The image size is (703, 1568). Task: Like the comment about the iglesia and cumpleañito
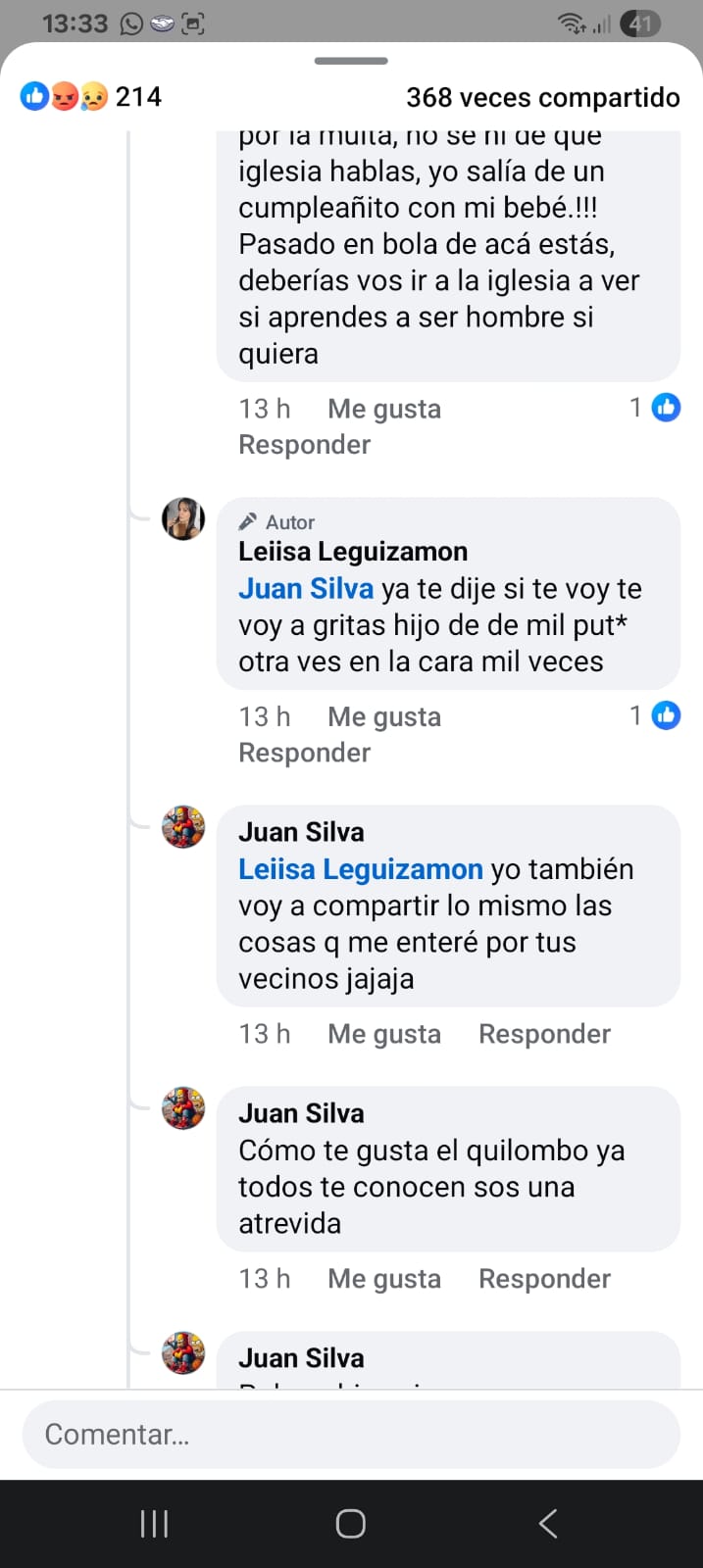384,409
